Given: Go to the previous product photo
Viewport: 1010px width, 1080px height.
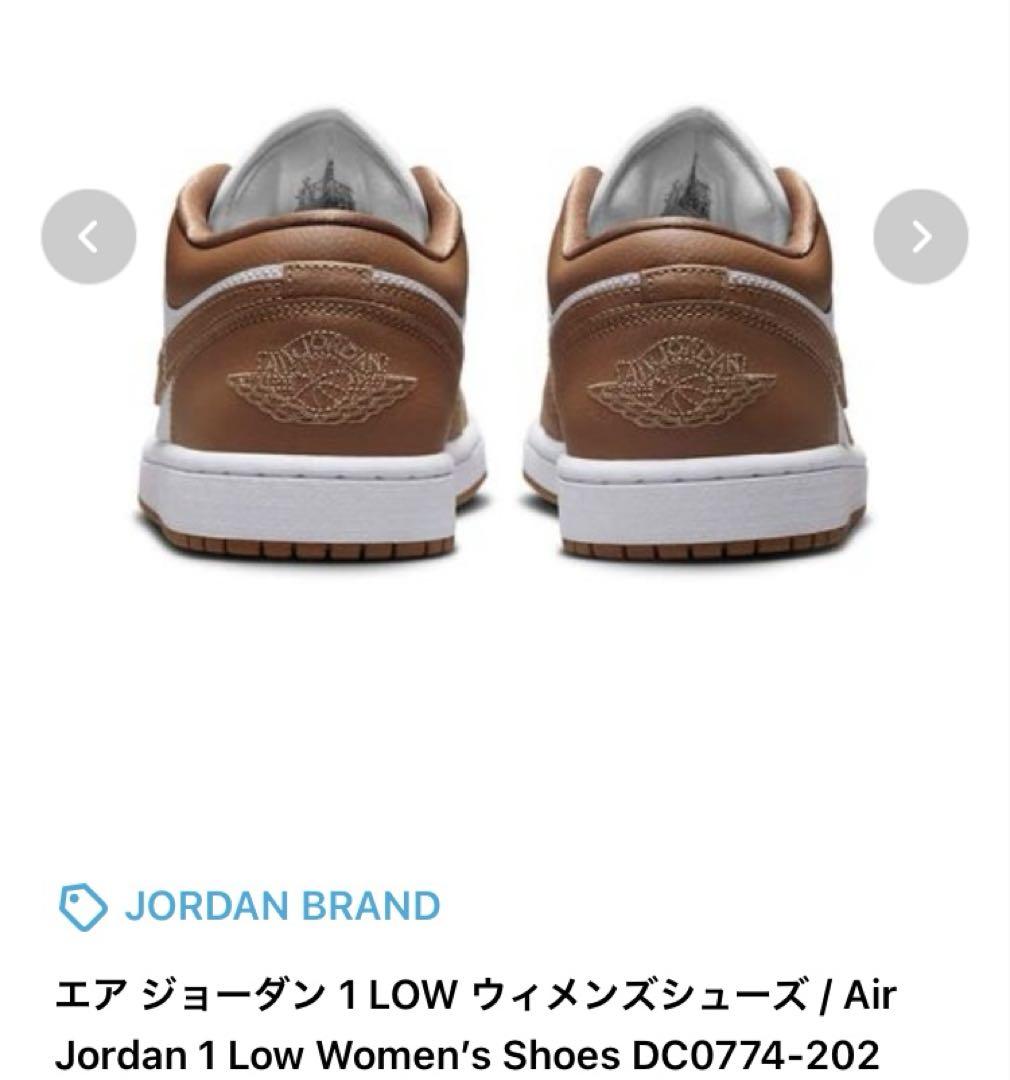Looking at the screenshot, I should coord(88,237).
